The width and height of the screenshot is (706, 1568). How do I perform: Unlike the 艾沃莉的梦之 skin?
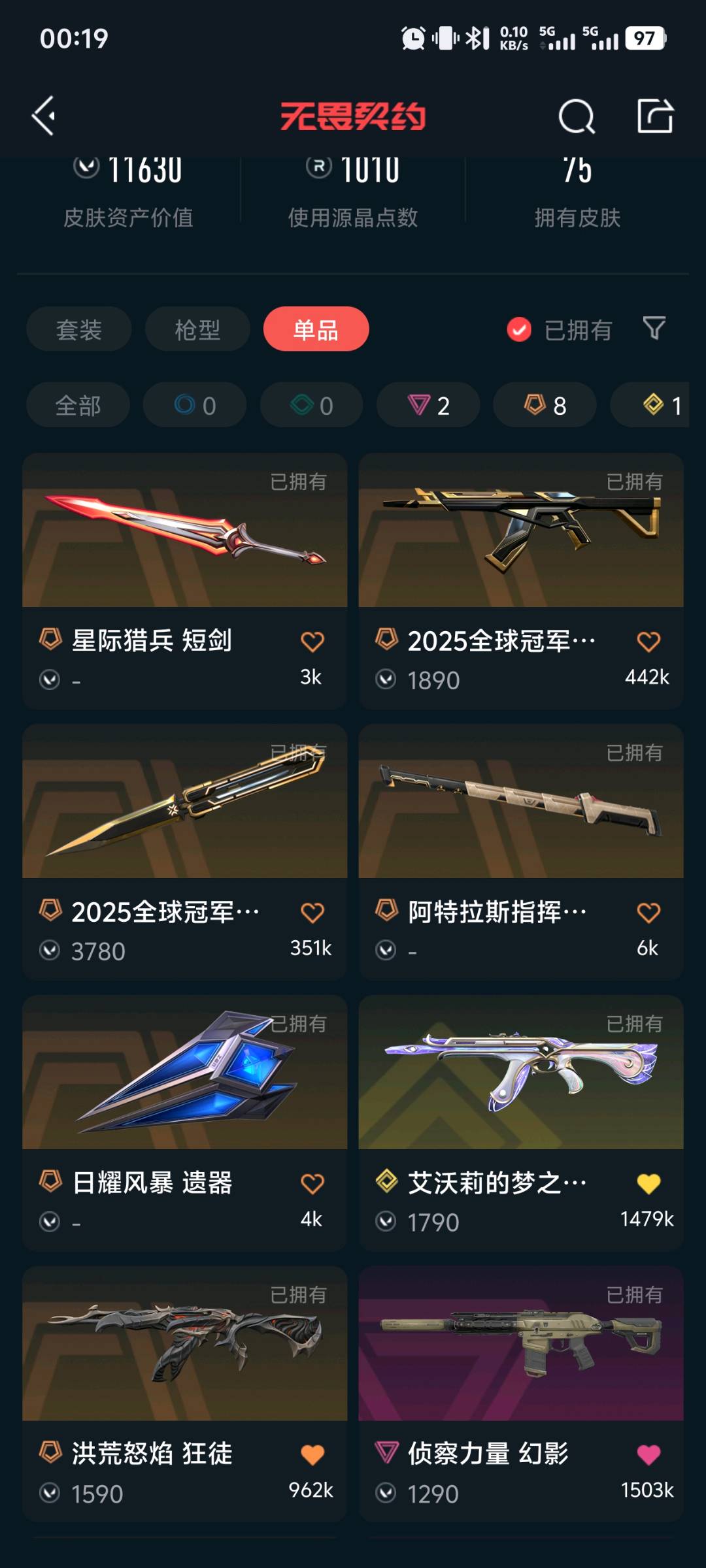coord(648,1183)
